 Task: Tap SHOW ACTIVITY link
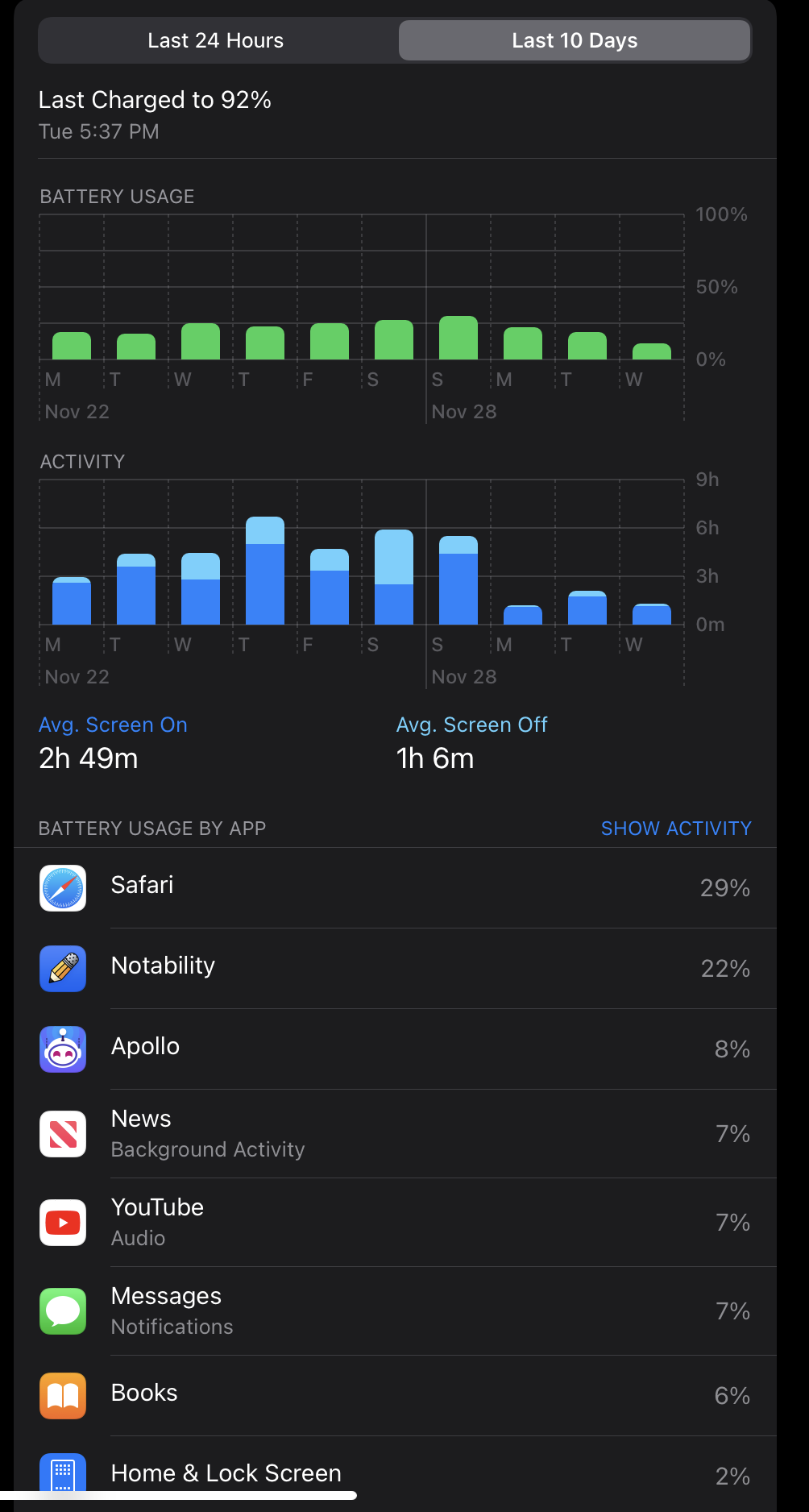[x=676, y=829]
